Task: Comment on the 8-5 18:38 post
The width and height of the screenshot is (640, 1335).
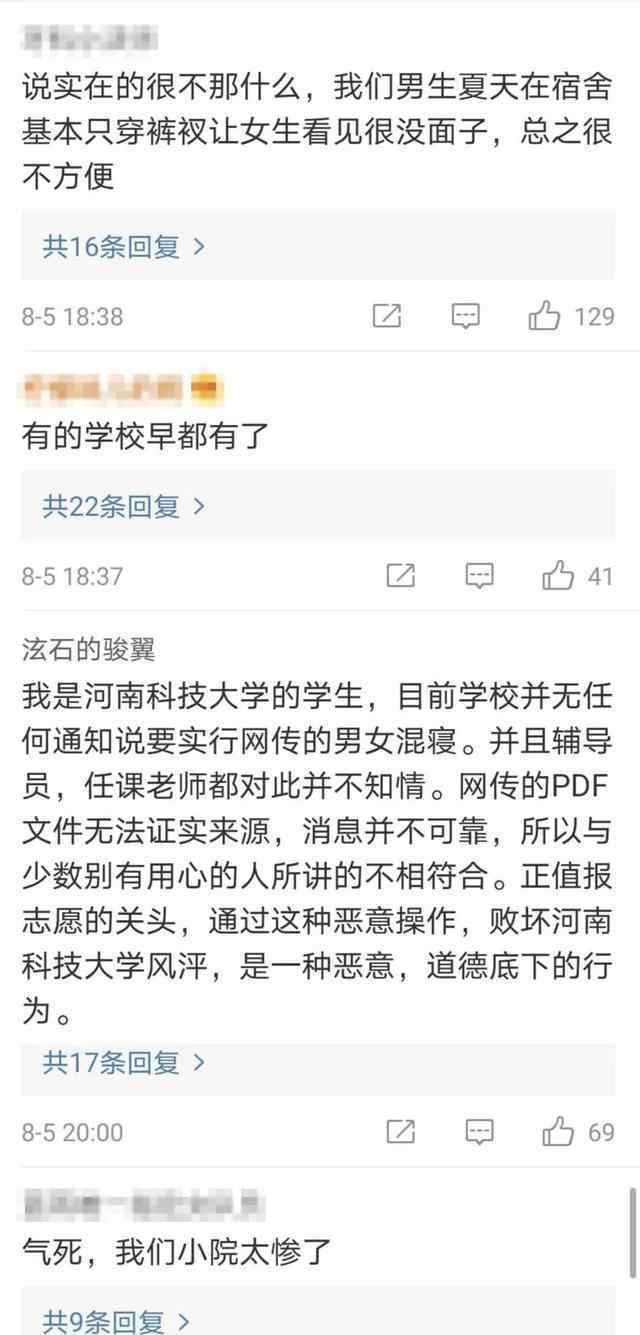Action: pyautogui.click(x=466, y=317)
